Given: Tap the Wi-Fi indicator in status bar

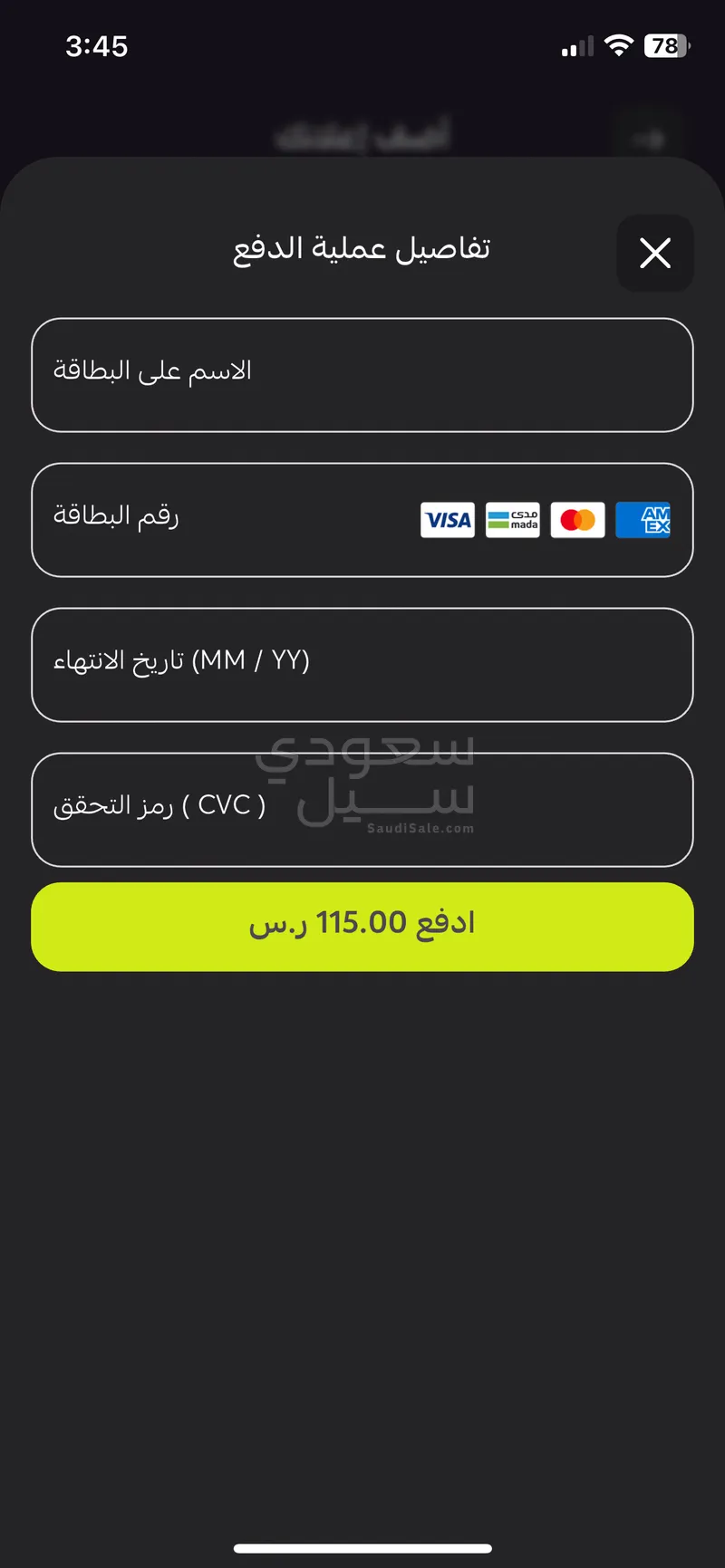Looking at the screenshot, I should coord(619,45).
